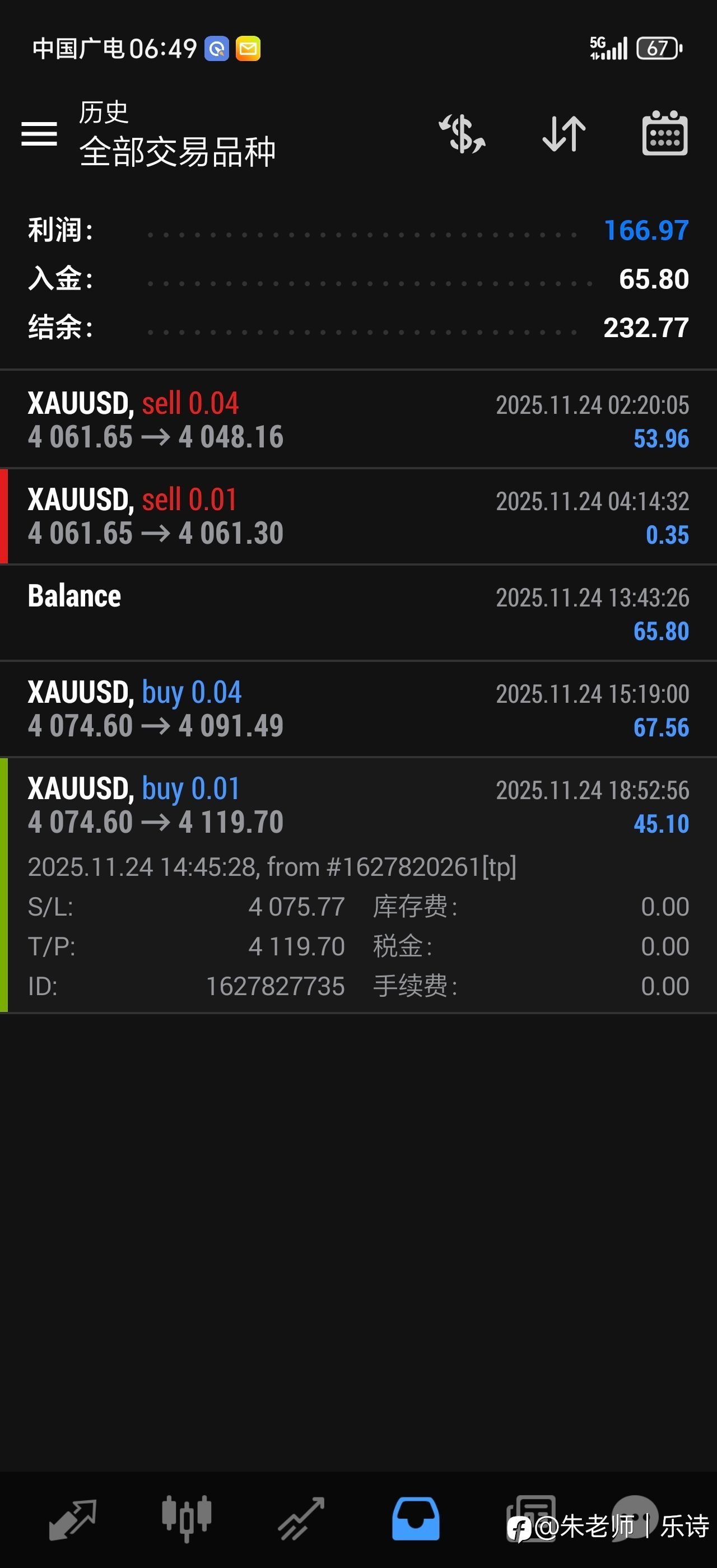The image size is (717, 1568).
Task: Expand the XAUUSD sell 0.01 trade
Action: tap(358, 516)
